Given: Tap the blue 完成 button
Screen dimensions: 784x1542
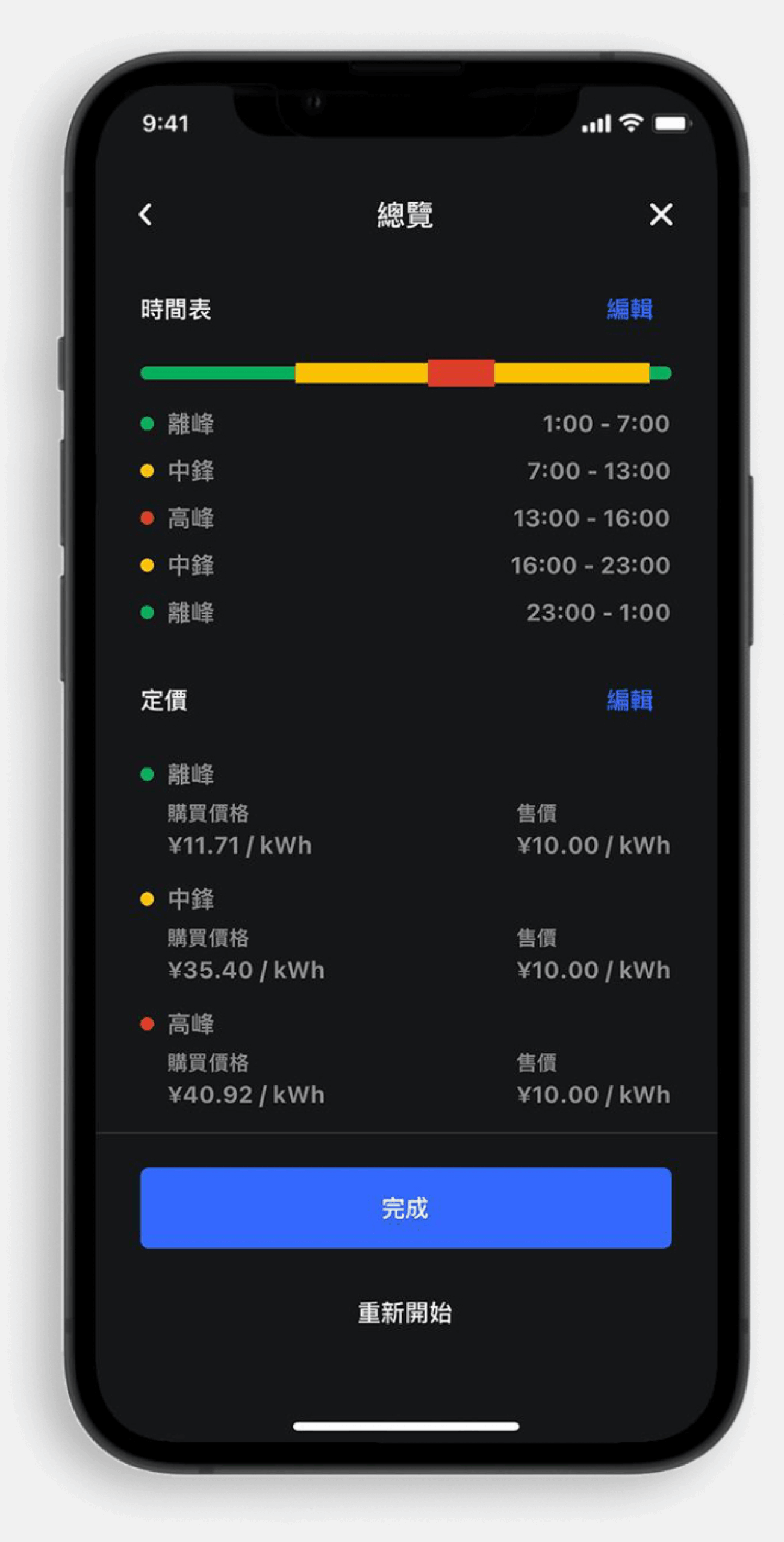Looking at the screenshot, I should click(x=405, y=1208).
